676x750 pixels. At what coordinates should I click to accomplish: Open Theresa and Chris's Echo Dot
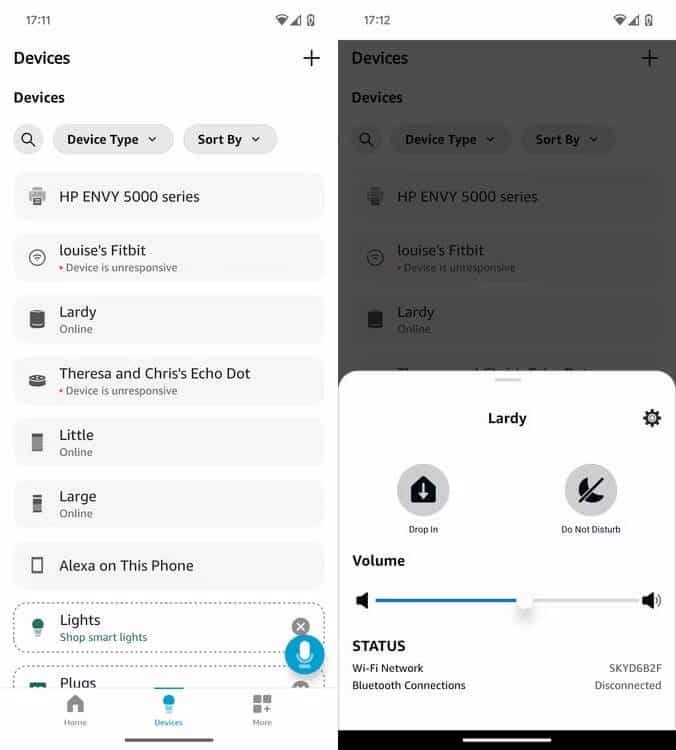point(169,381)
